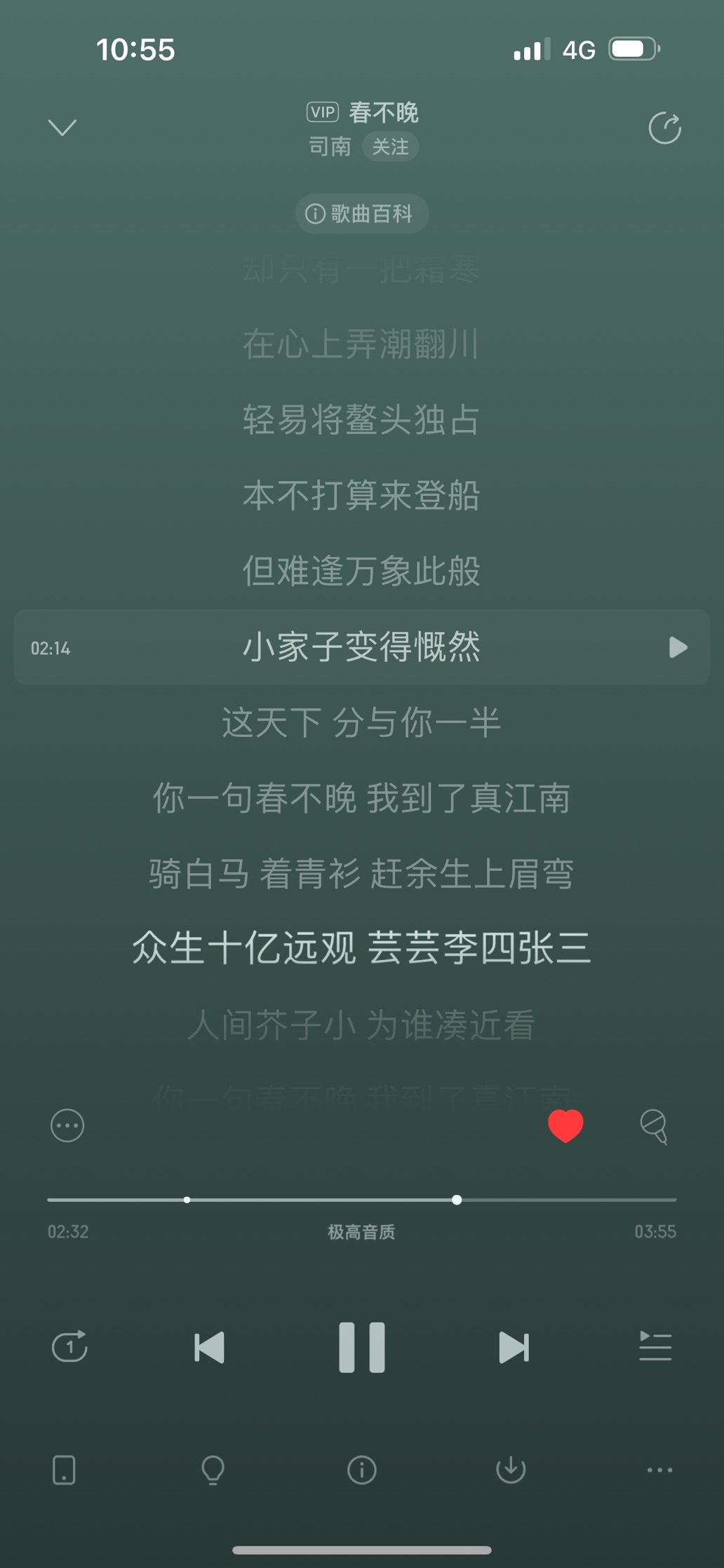Image resolution: width=724 pixels, height=1568 pixels.
Task: Follow the artist 司南 via 关注
Action: coord(391,147)
